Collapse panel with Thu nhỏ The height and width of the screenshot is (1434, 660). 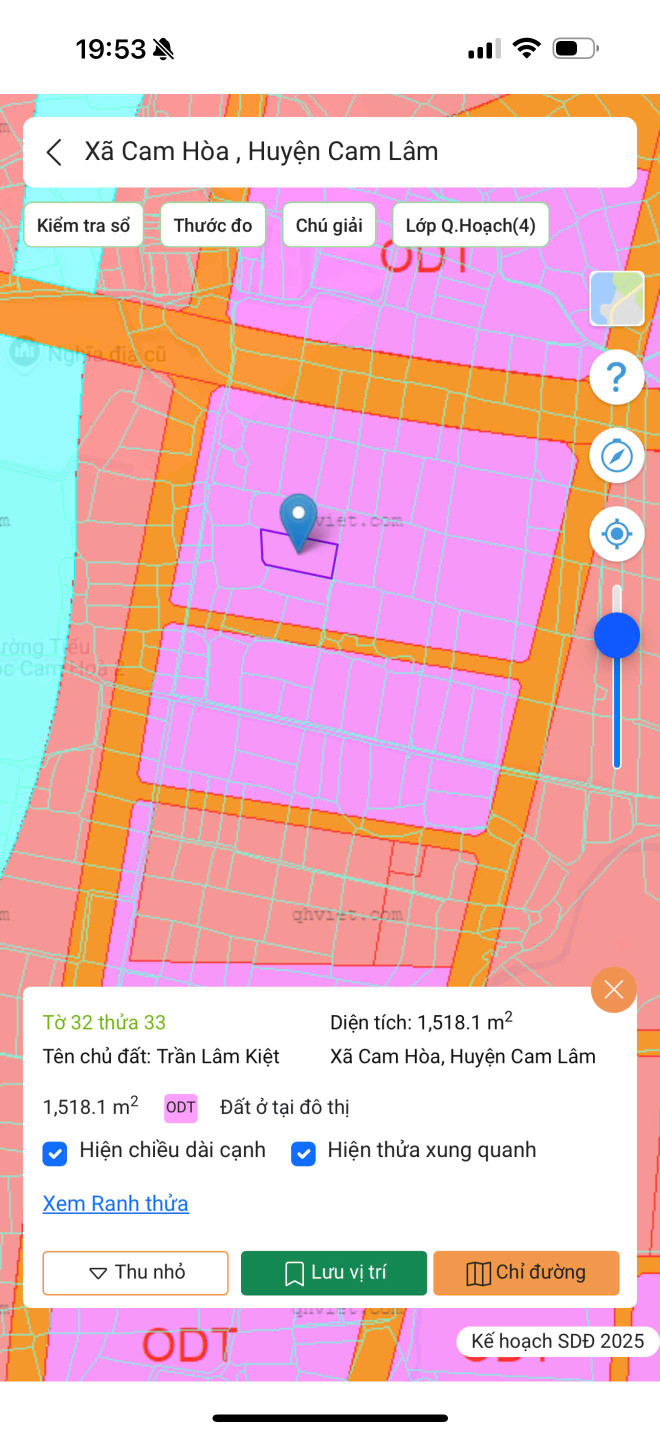point(135,1273)
